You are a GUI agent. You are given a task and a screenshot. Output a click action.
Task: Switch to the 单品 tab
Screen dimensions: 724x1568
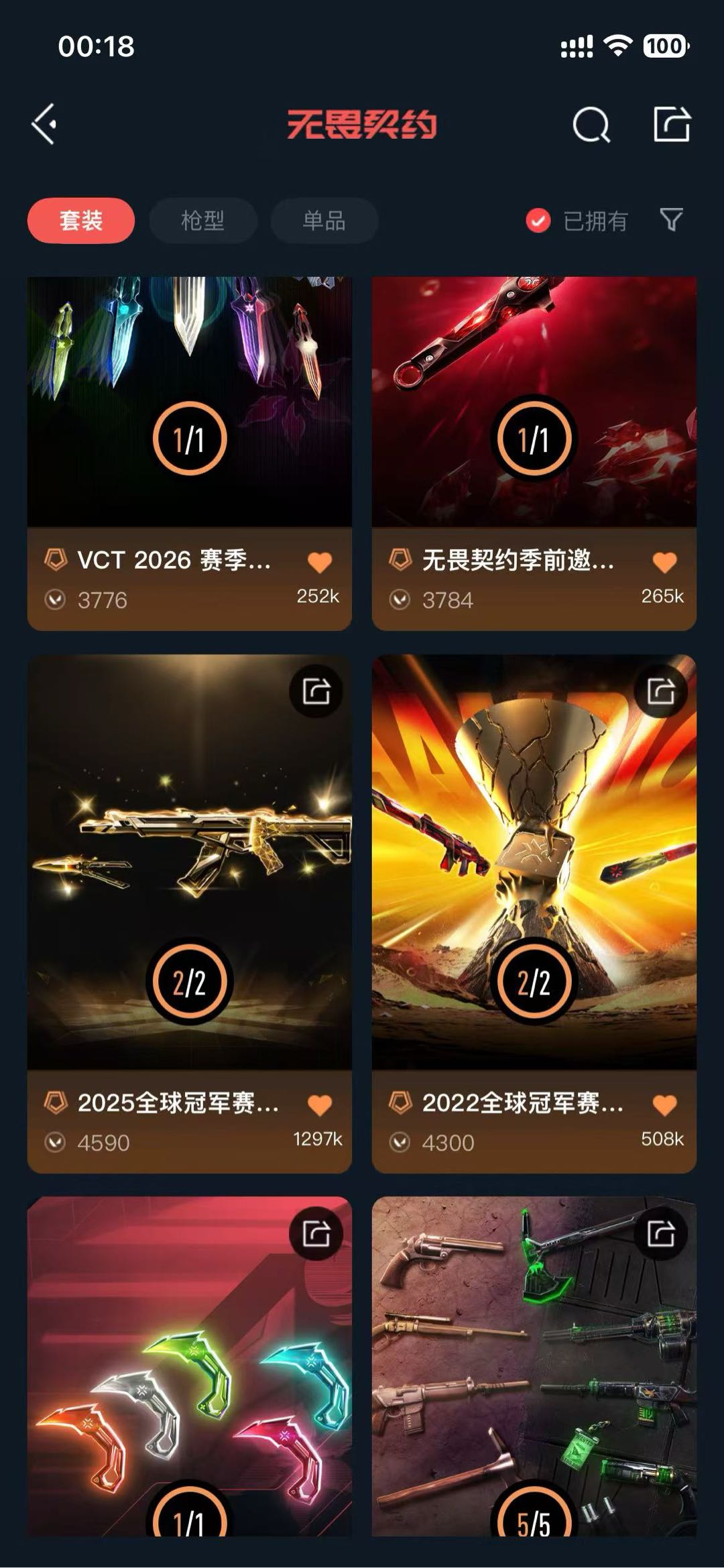[x=324, y=221]
